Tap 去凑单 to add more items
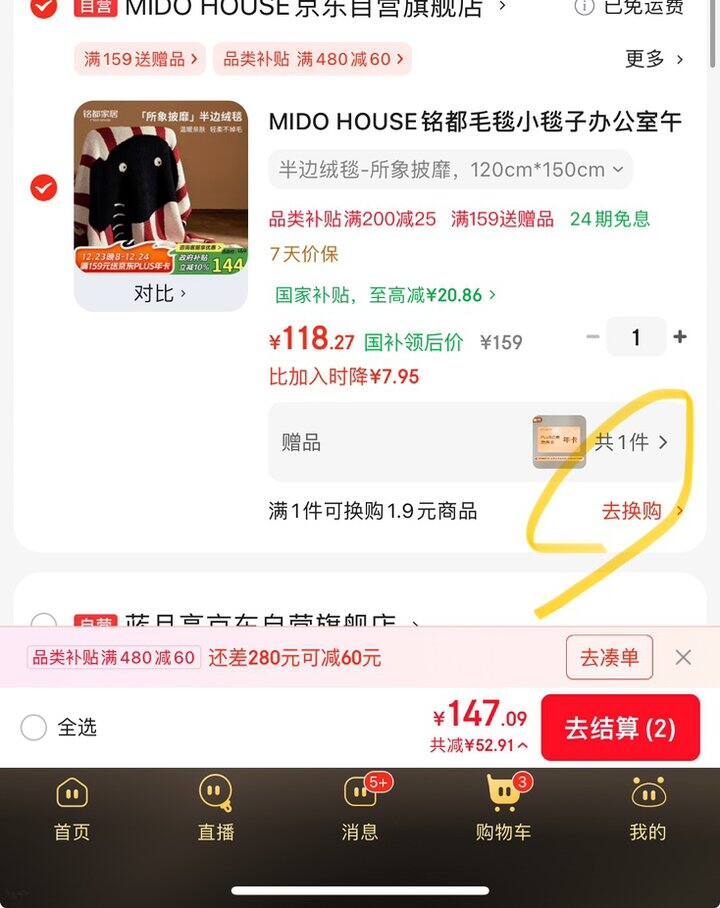The image size is (720, 908). [x=609, y=657]
